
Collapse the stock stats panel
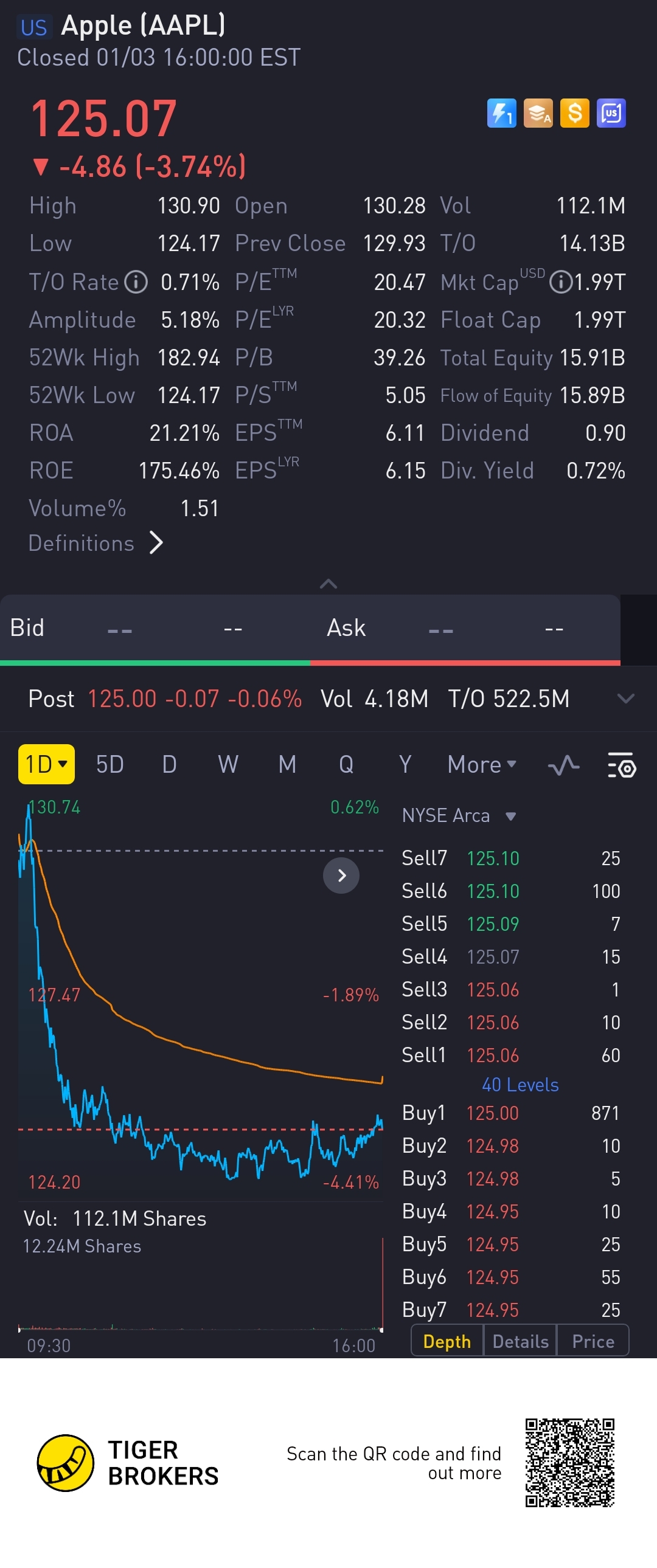coord(328,584)
